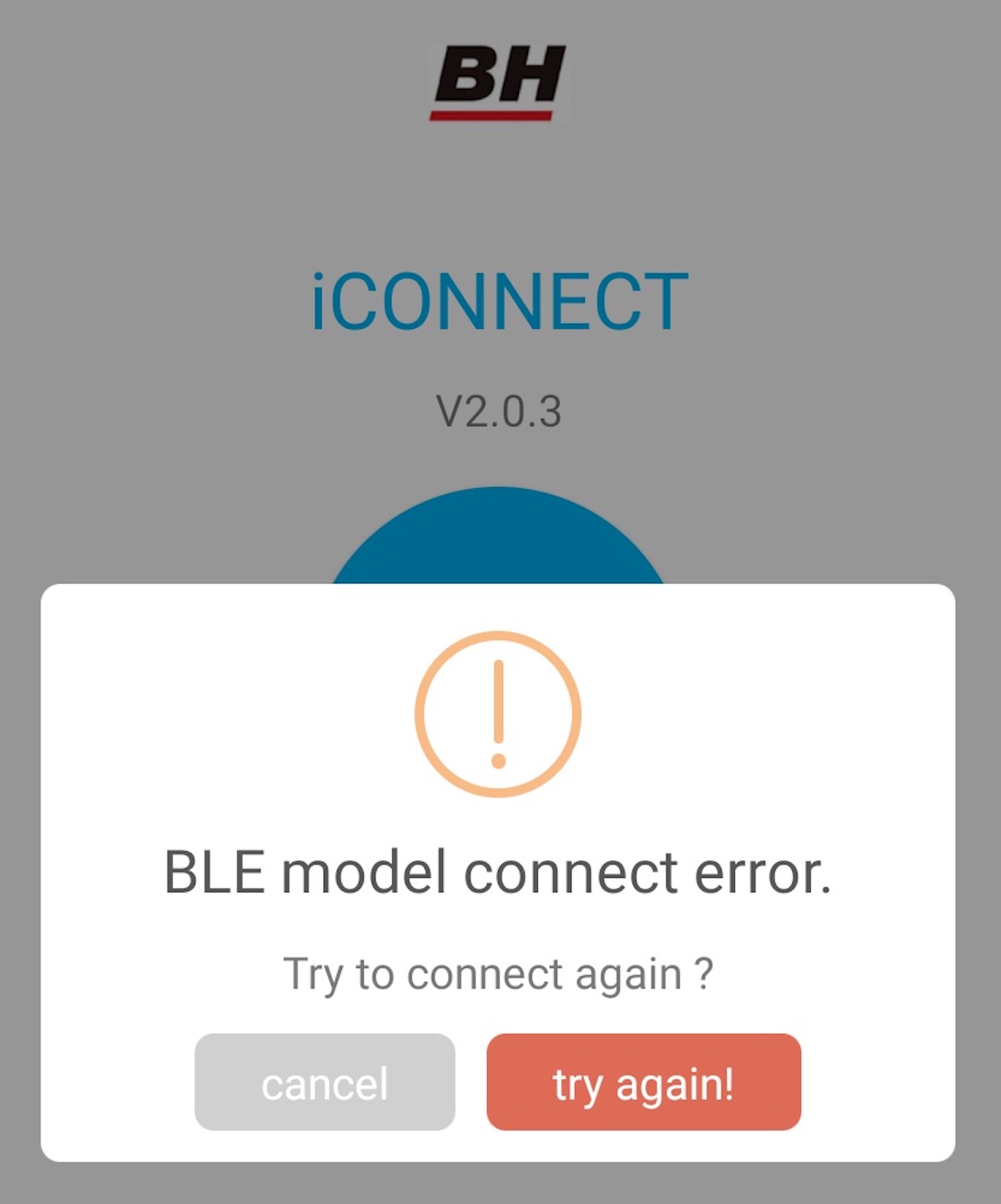1001x1204 pixels.
Task: Tap the try again! button
Action: (643, 1082)
